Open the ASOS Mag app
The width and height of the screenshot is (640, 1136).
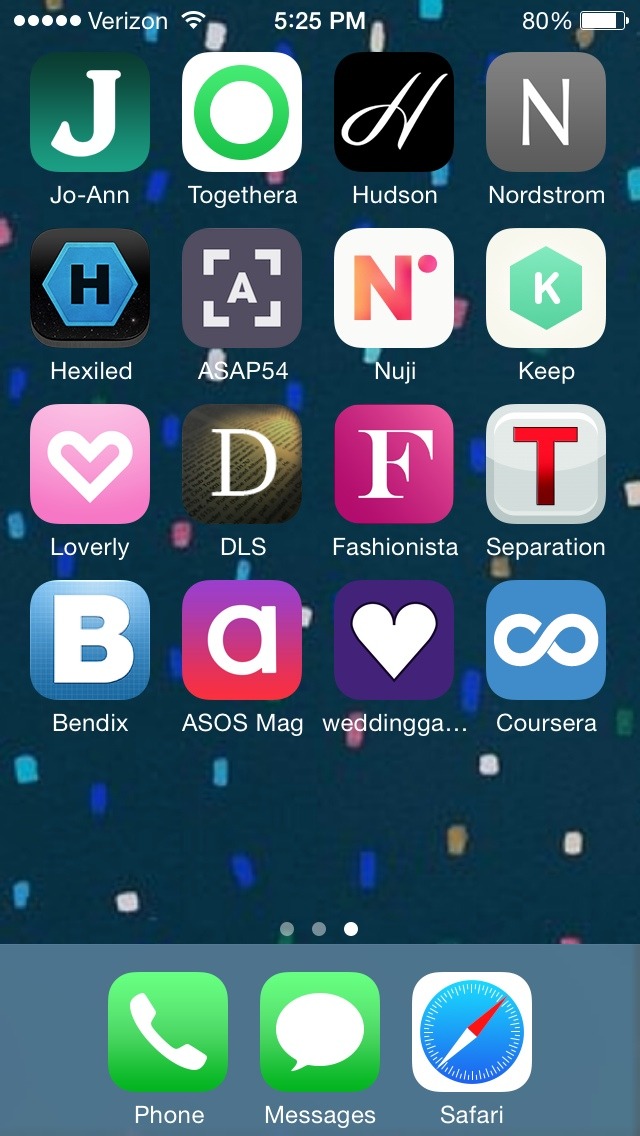(242, 640)
